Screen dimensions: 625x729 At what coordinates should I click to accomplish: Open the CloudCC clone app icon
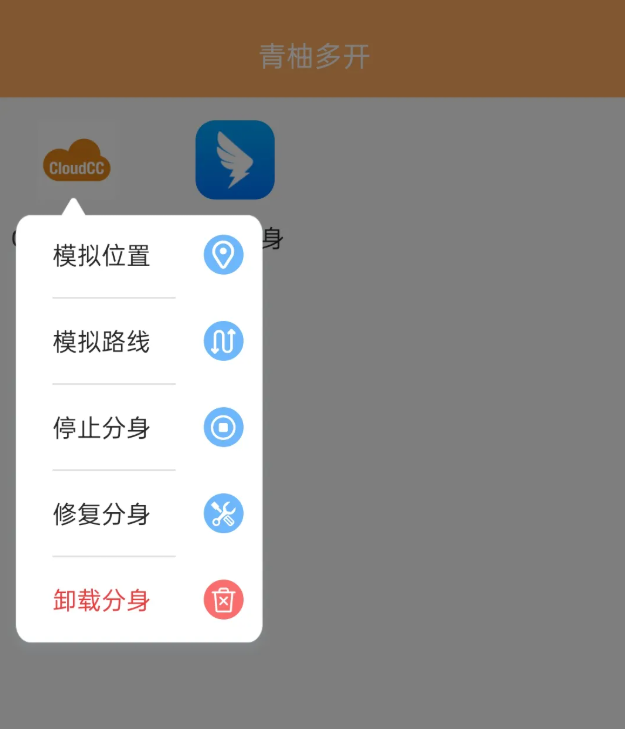76,161
